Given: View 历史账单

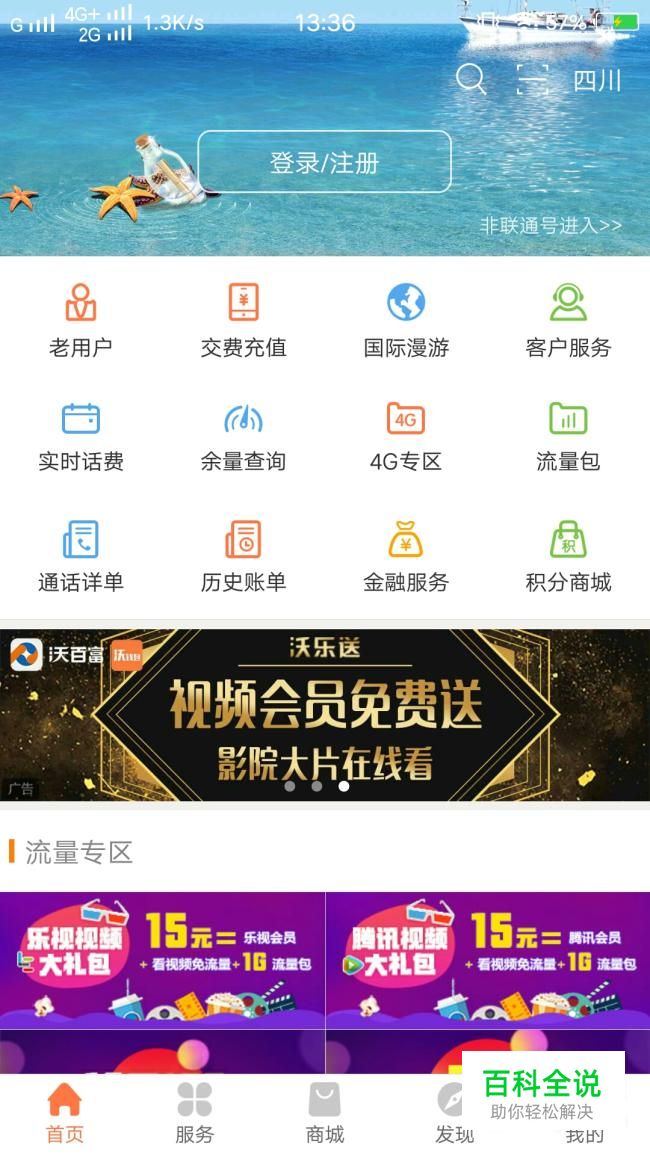Looking at the screenshot, I should [243, 556].
